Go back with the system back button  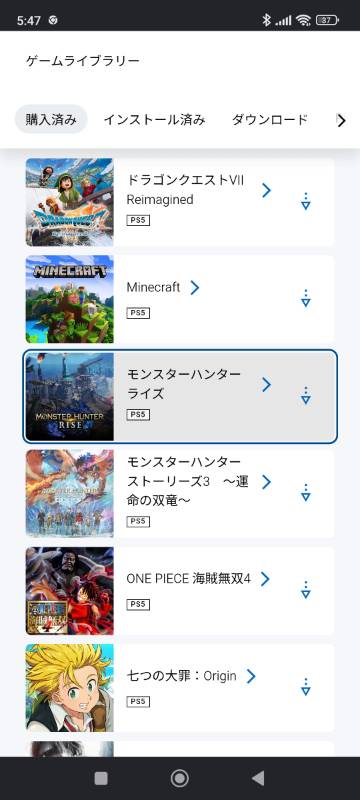[x=258, y=778]
